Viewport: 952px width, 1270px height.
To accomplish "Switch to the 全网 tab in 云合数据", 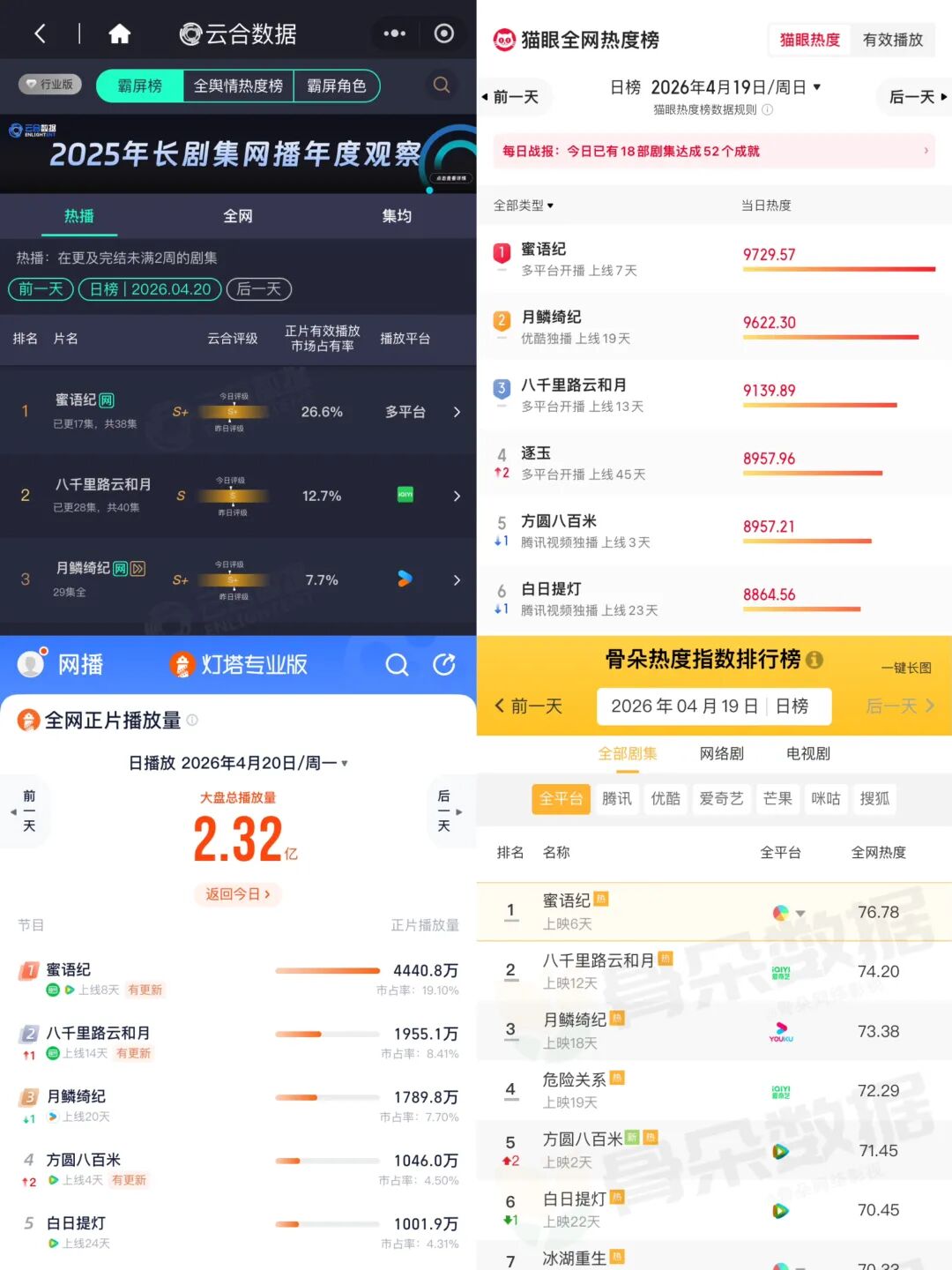I will tap(238, 216).
